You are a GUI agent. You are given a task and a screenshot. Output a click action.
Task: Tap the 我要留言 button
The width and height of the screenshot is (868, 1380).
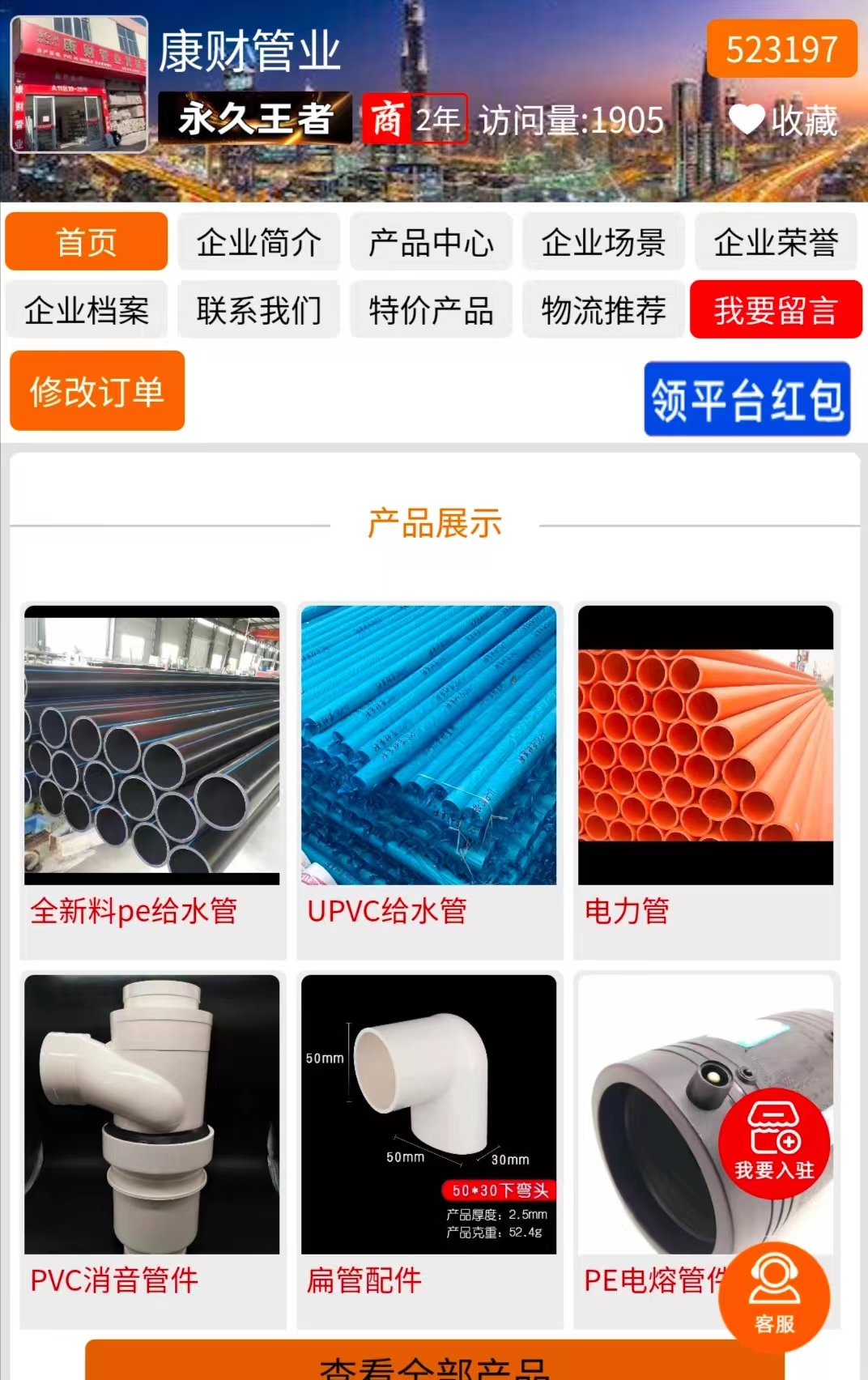pyautogui.click(x=776, y=310)
